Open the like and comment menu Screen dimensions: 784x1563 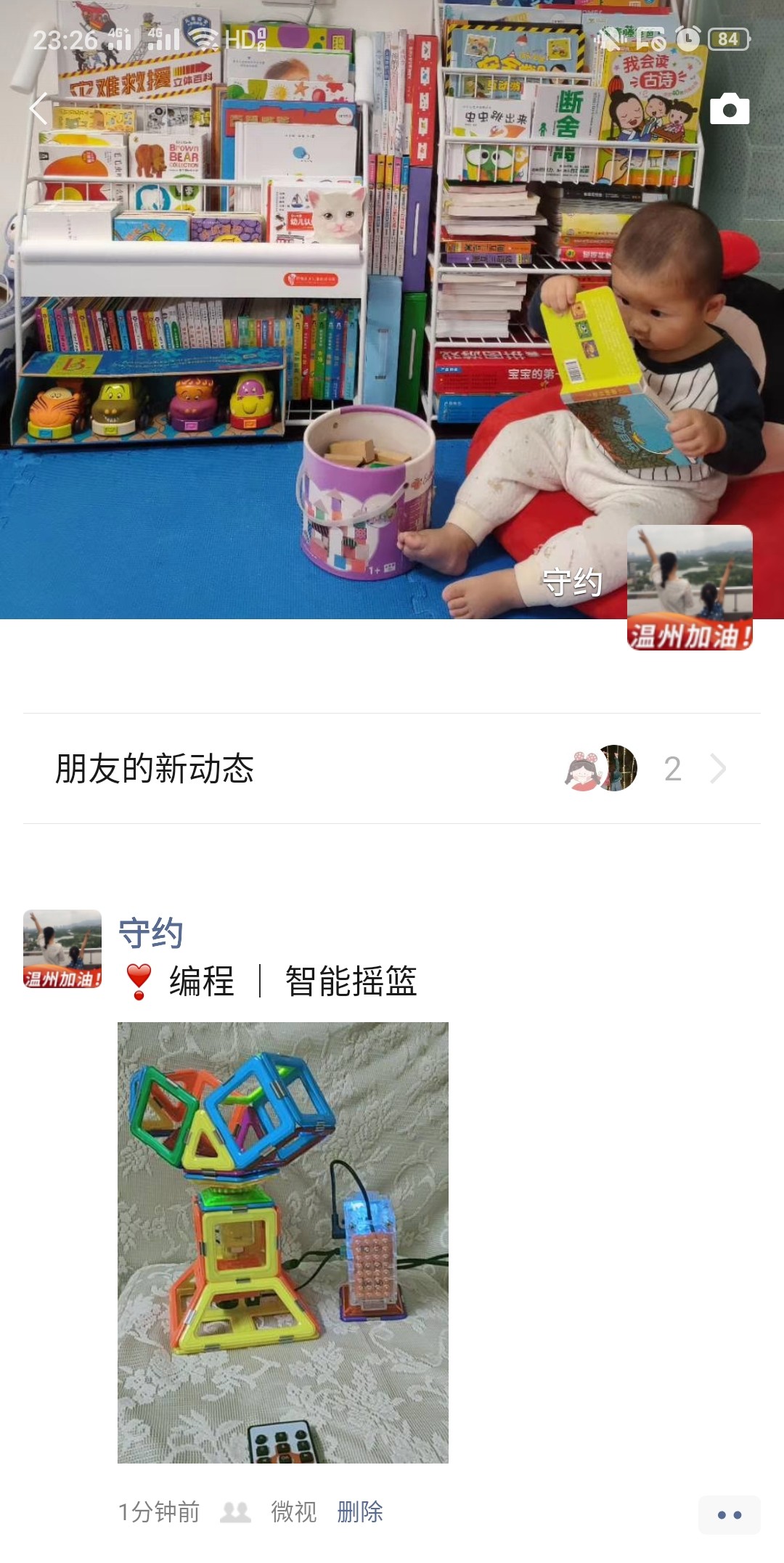tap(729, 1514)
